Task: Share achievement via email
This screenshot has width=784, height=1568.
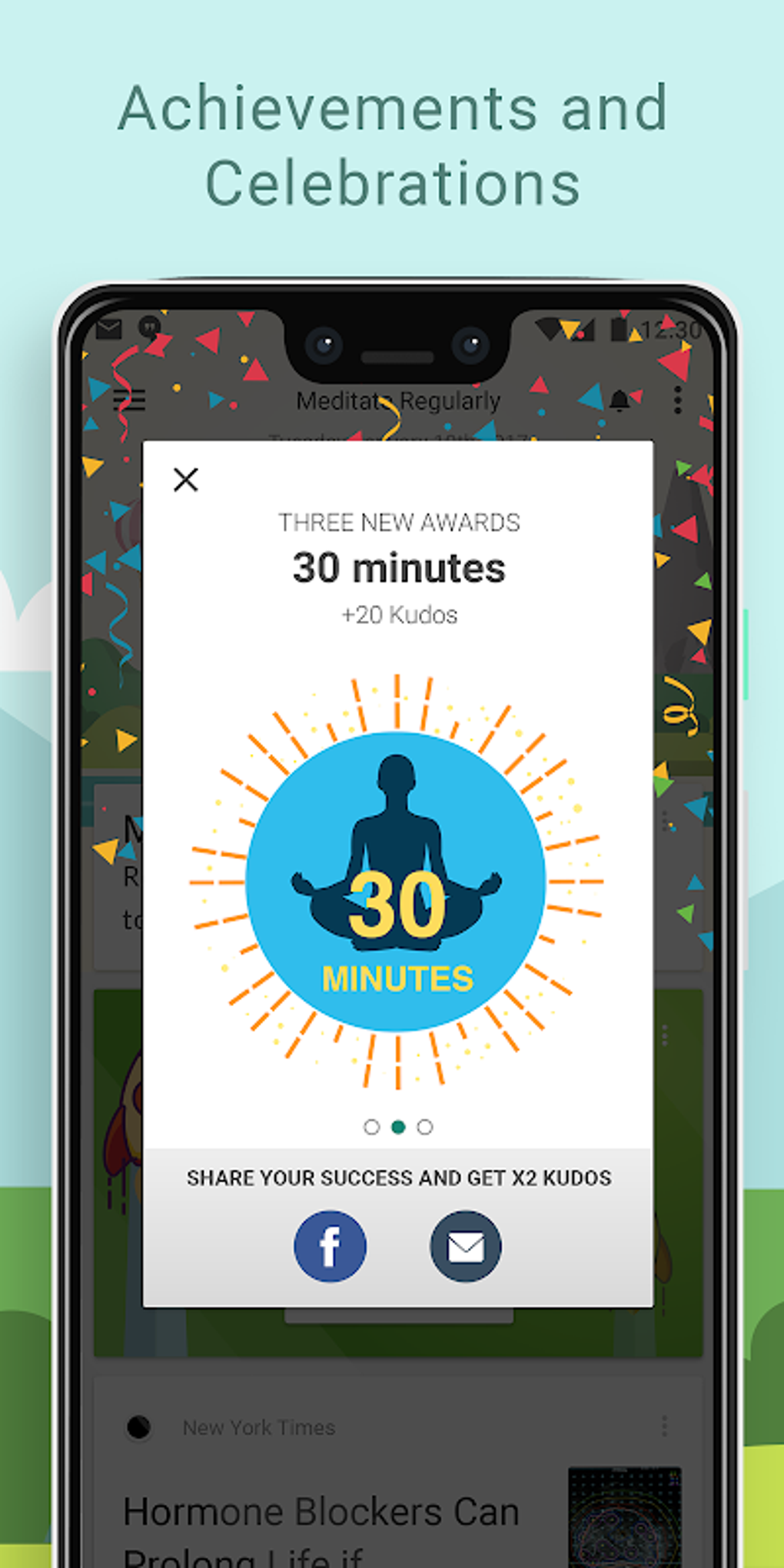Action: tap(465, 1246)
